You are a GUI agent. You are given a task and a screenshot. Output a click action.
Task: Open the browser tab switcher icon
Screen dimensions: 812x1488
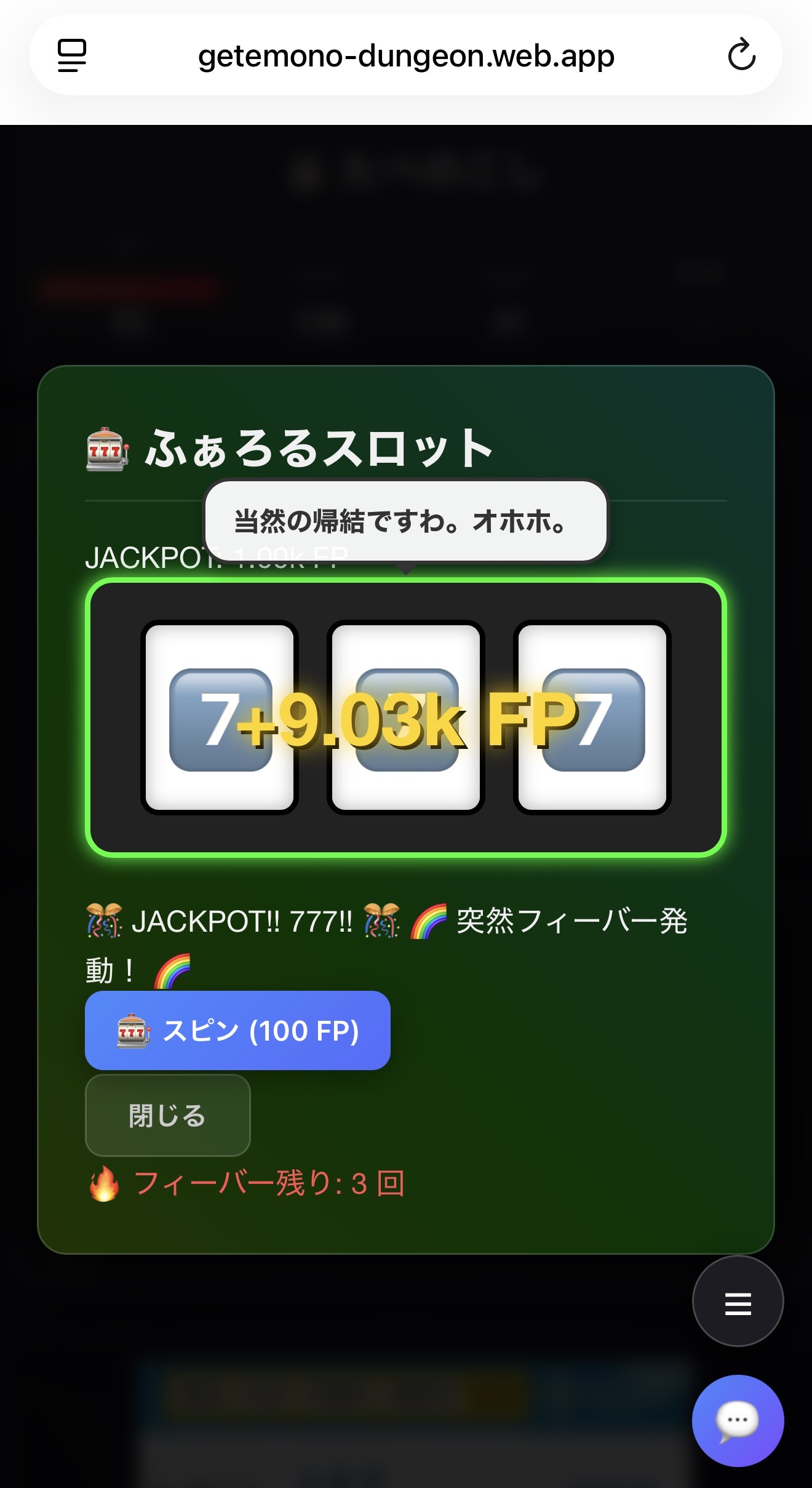tap(71, 55)
